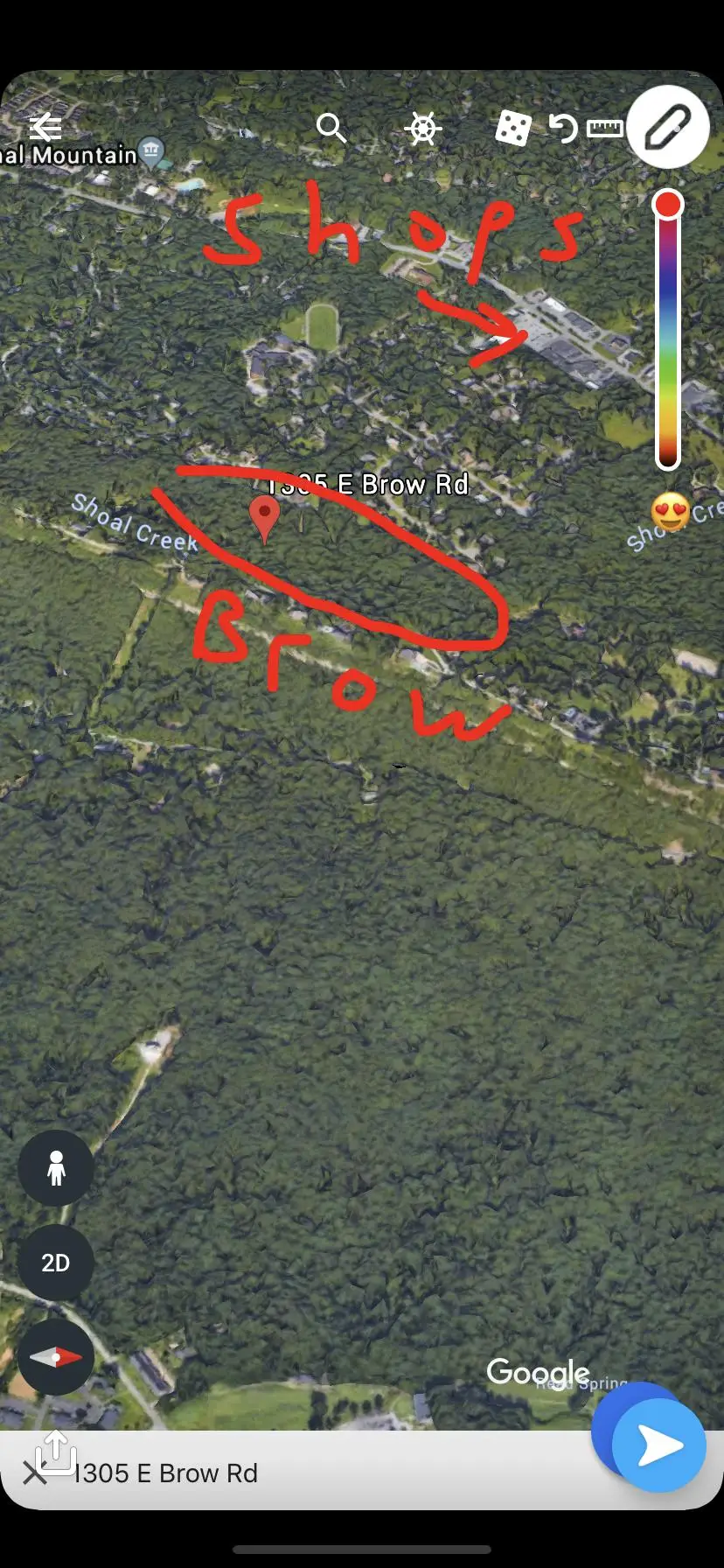Toggle 2D view mode
Screen dimensions: 724x1568
[x=55, y=1263]
